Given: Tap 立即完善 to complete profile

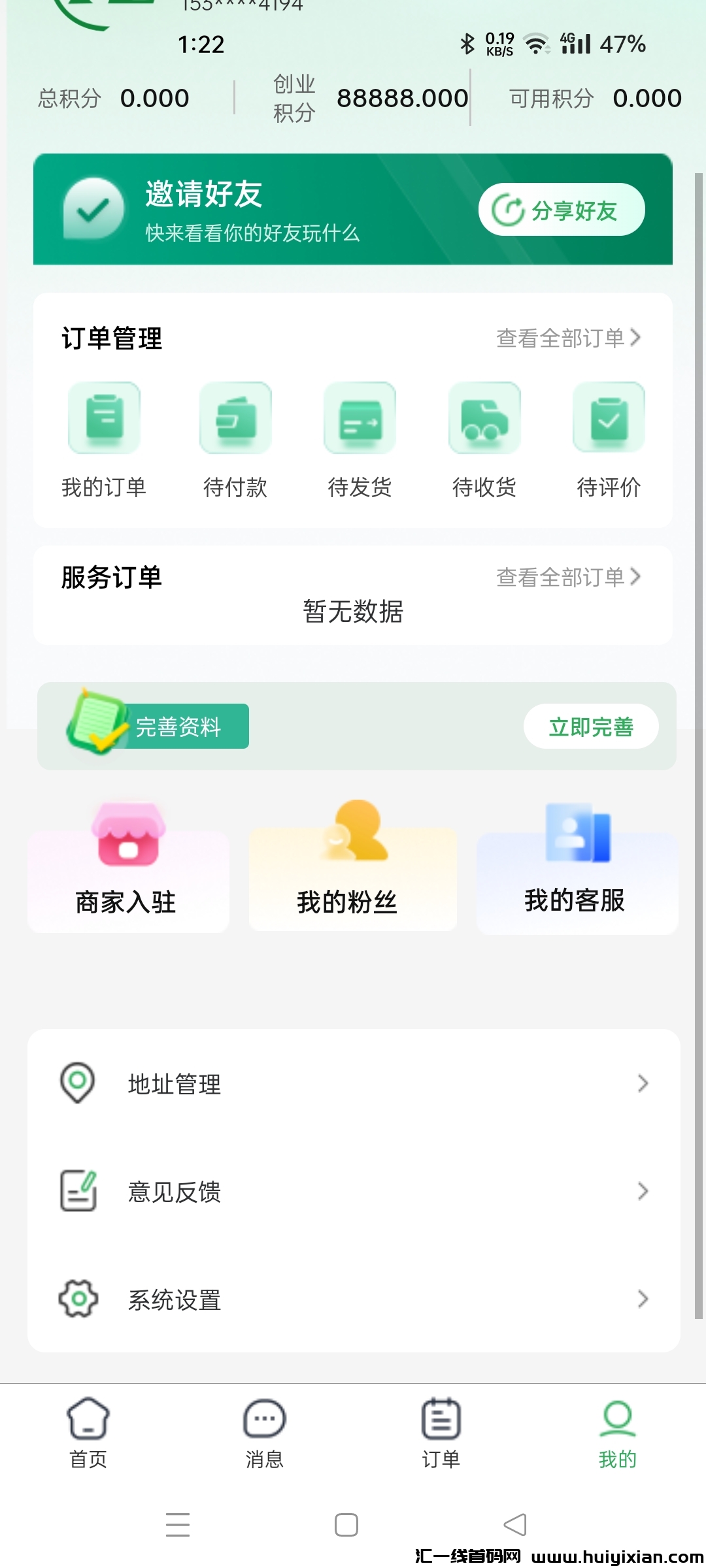Looking at the screenshot, I should pos(590,727).
